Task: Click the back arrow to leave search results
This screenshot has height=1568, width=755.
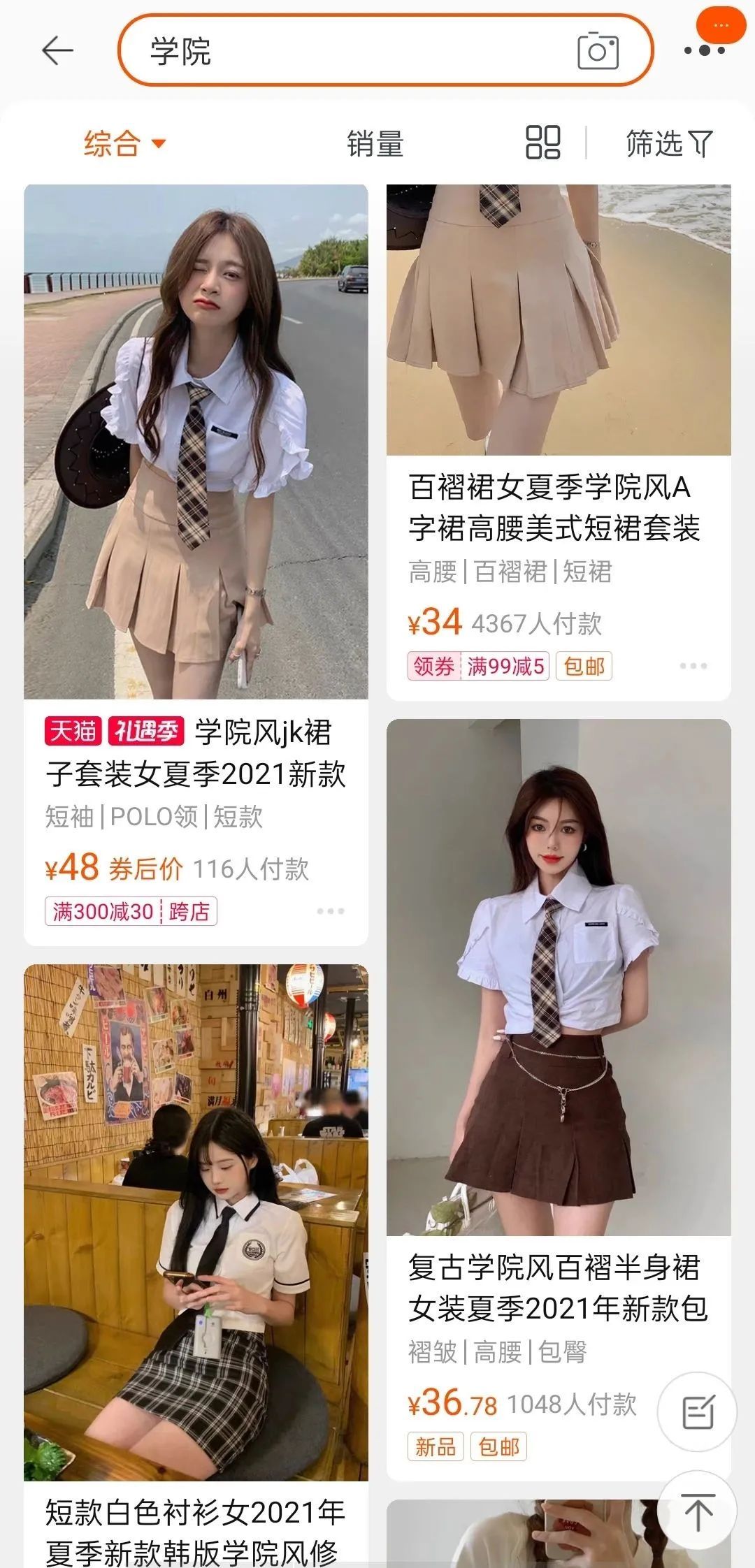Action: pyautogui.click(x=57, y=50)
